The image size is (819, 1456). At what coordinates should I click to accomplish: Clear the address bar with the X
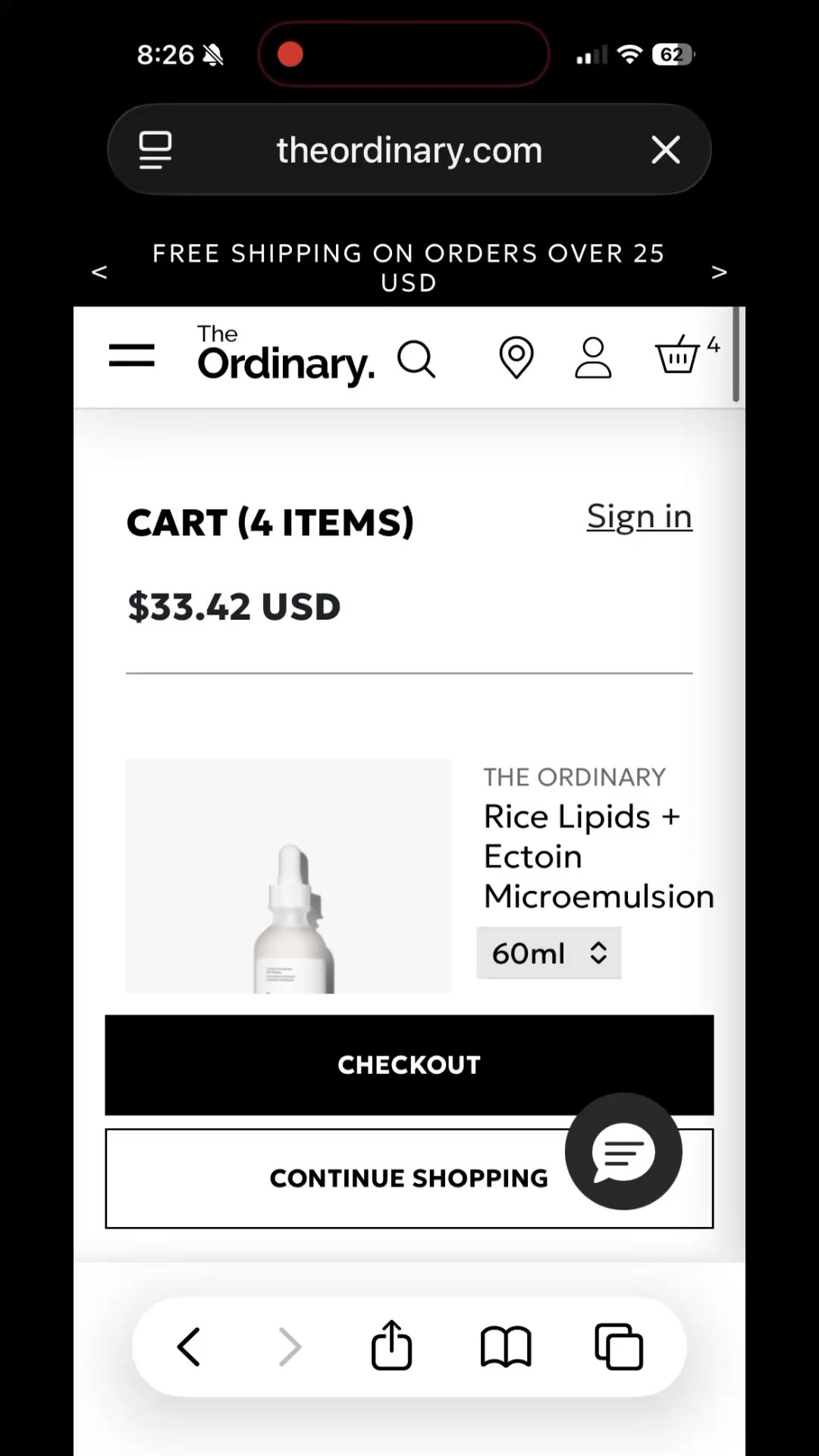[x=665, y=149]
